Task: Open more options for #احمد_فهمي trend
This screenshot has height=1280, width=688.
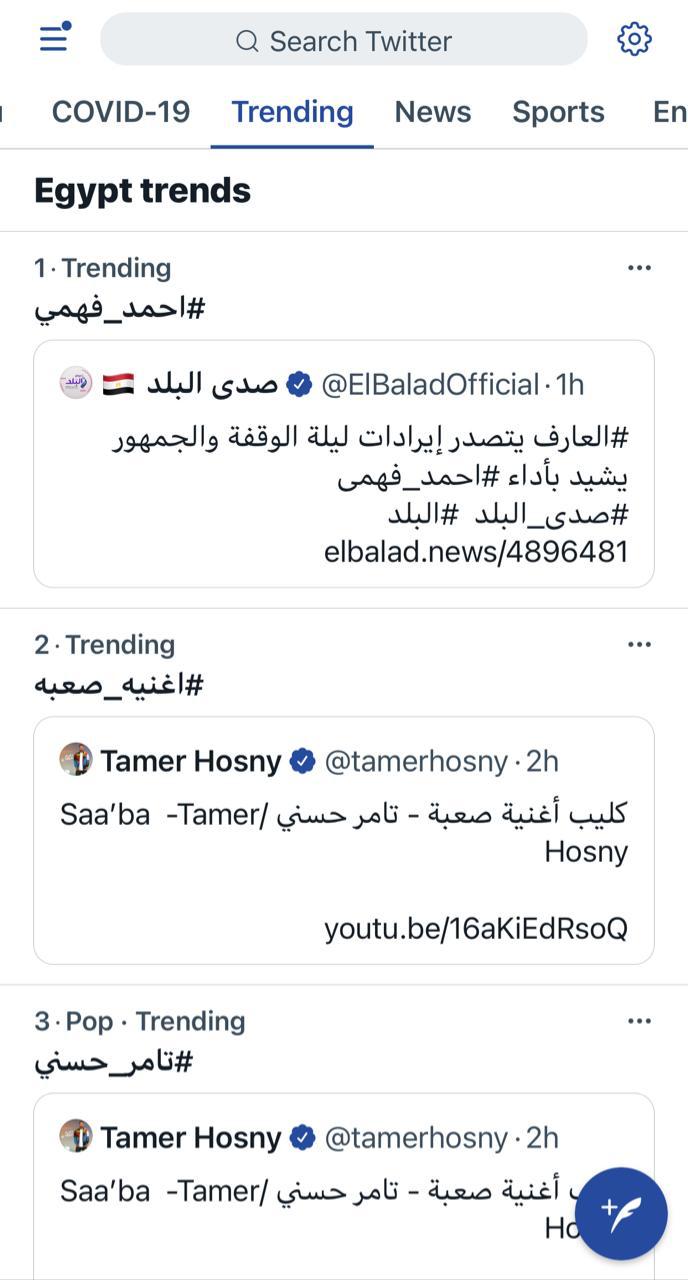Action: [x=639, y=268]
